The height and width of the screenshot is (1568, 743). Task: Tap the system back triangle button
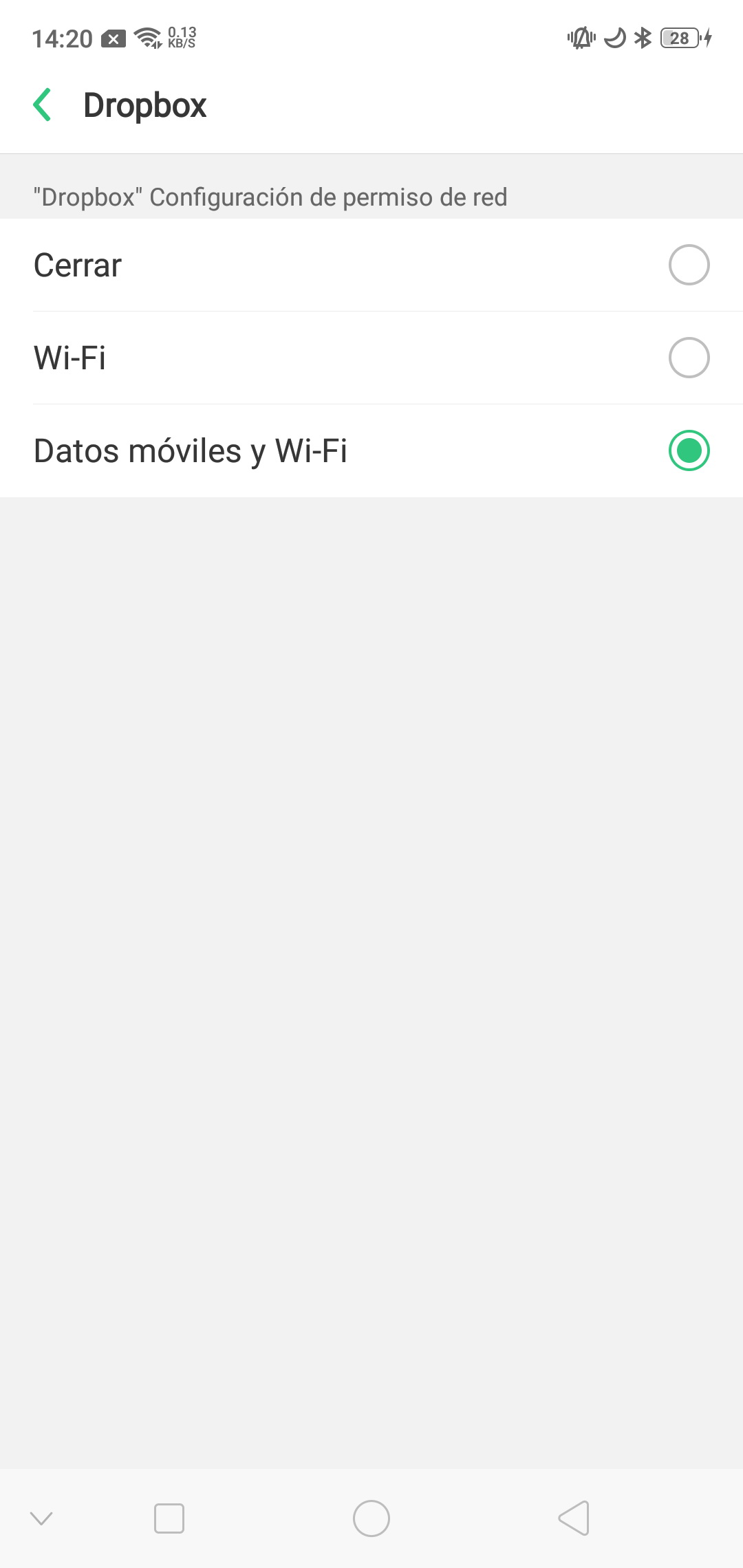[x=574, y=1518]
